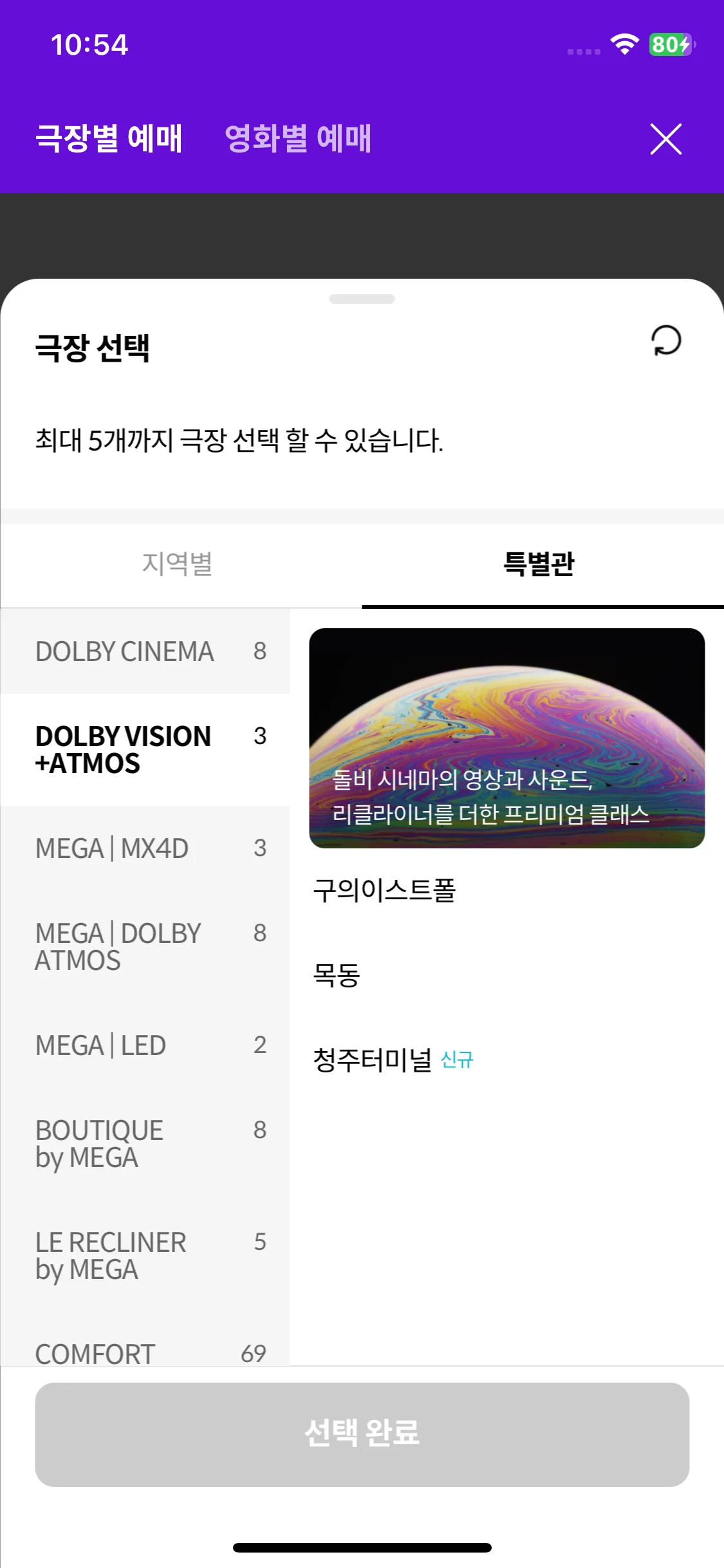Pick the 목동 theater
The image size is (724, 1568).
(337, 975)
